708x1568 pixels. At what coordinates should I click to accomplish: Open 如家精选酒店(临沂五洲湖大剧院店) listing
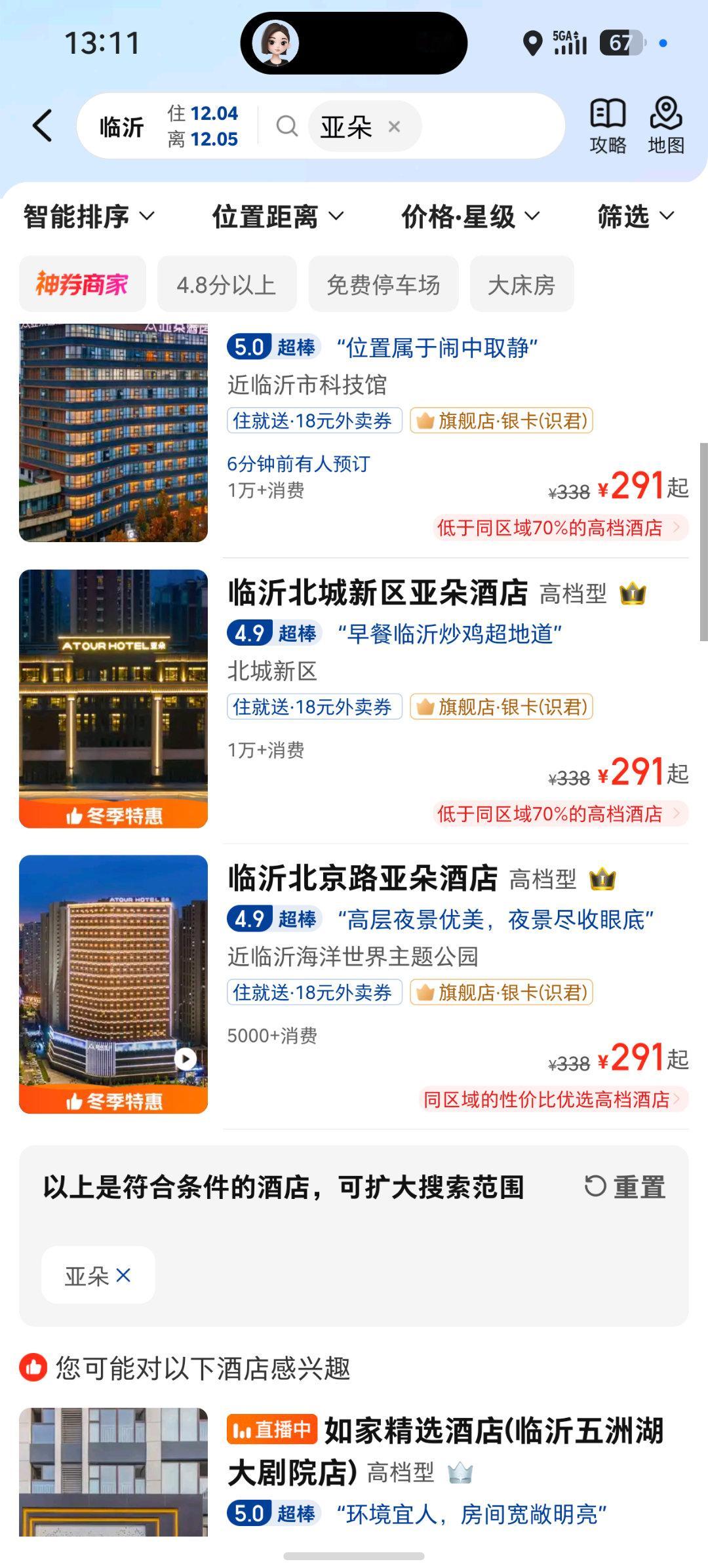pyautogui.click(x=446, y=1450)
